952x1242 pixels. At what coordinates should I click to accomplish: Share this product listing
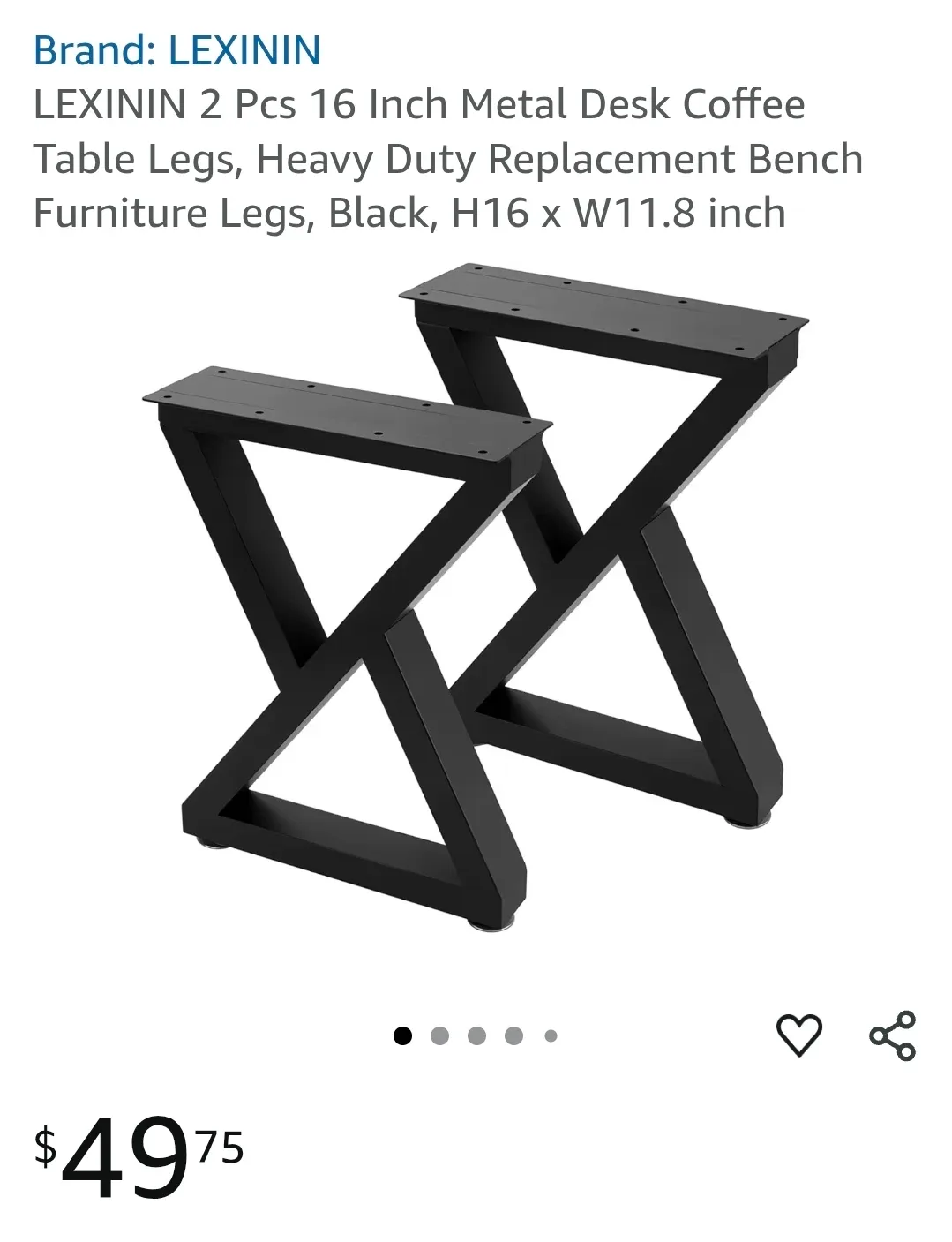[x=892, y=1035]
